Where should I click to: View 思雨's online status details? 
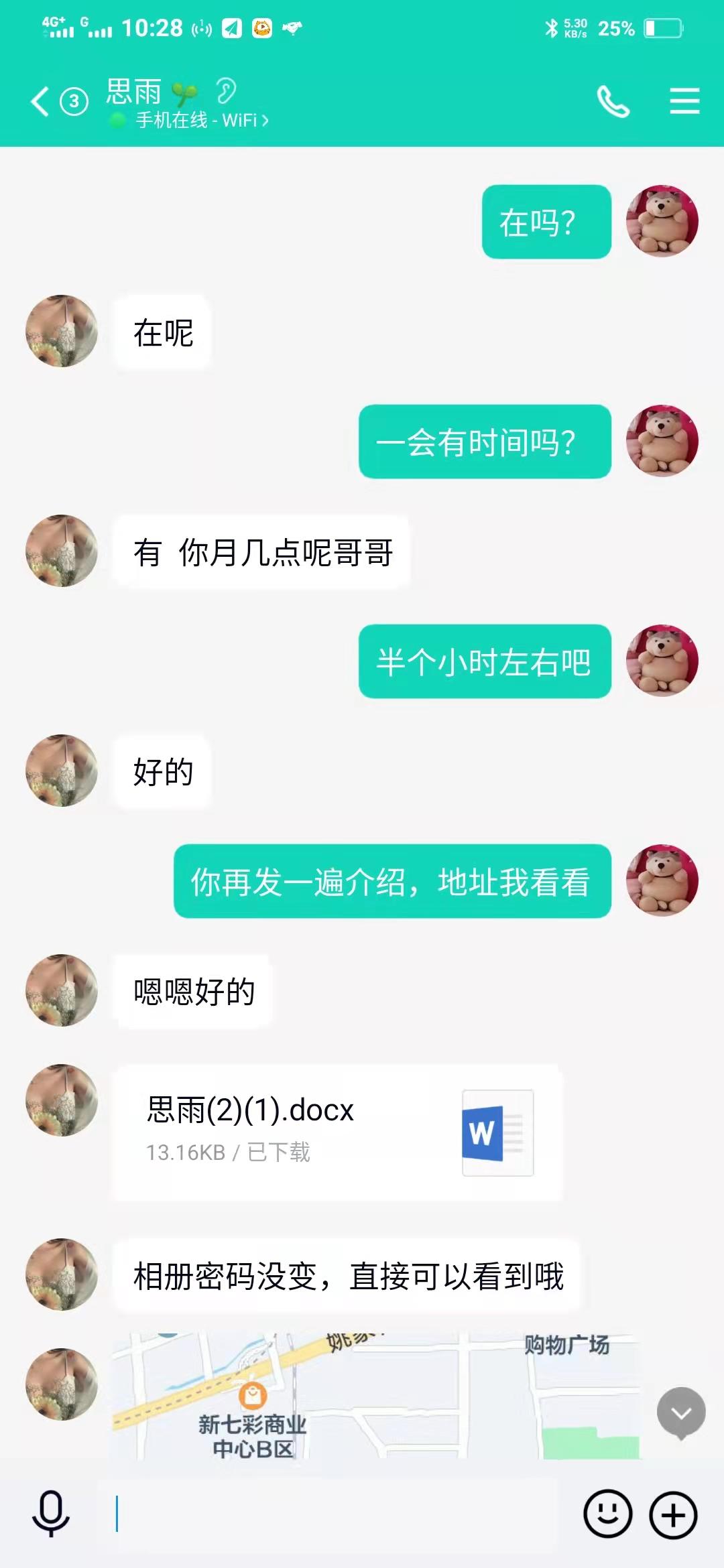pyautogui.click(x=201, y=121)
